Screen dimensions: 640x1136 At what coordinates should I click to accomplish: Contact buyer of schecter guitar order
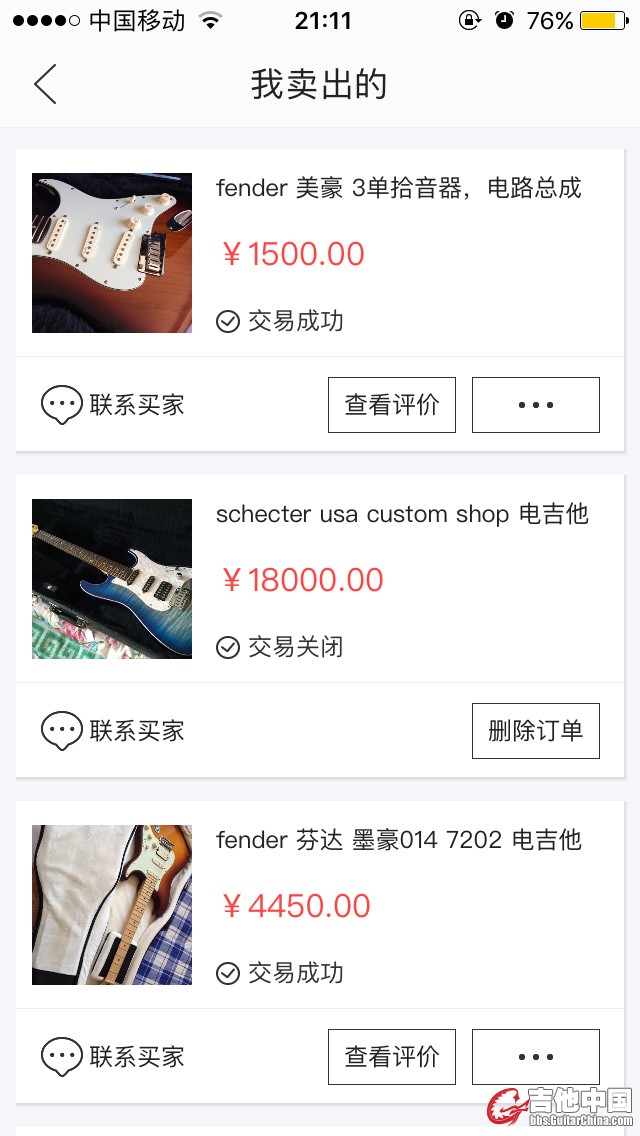pos(113,731)
